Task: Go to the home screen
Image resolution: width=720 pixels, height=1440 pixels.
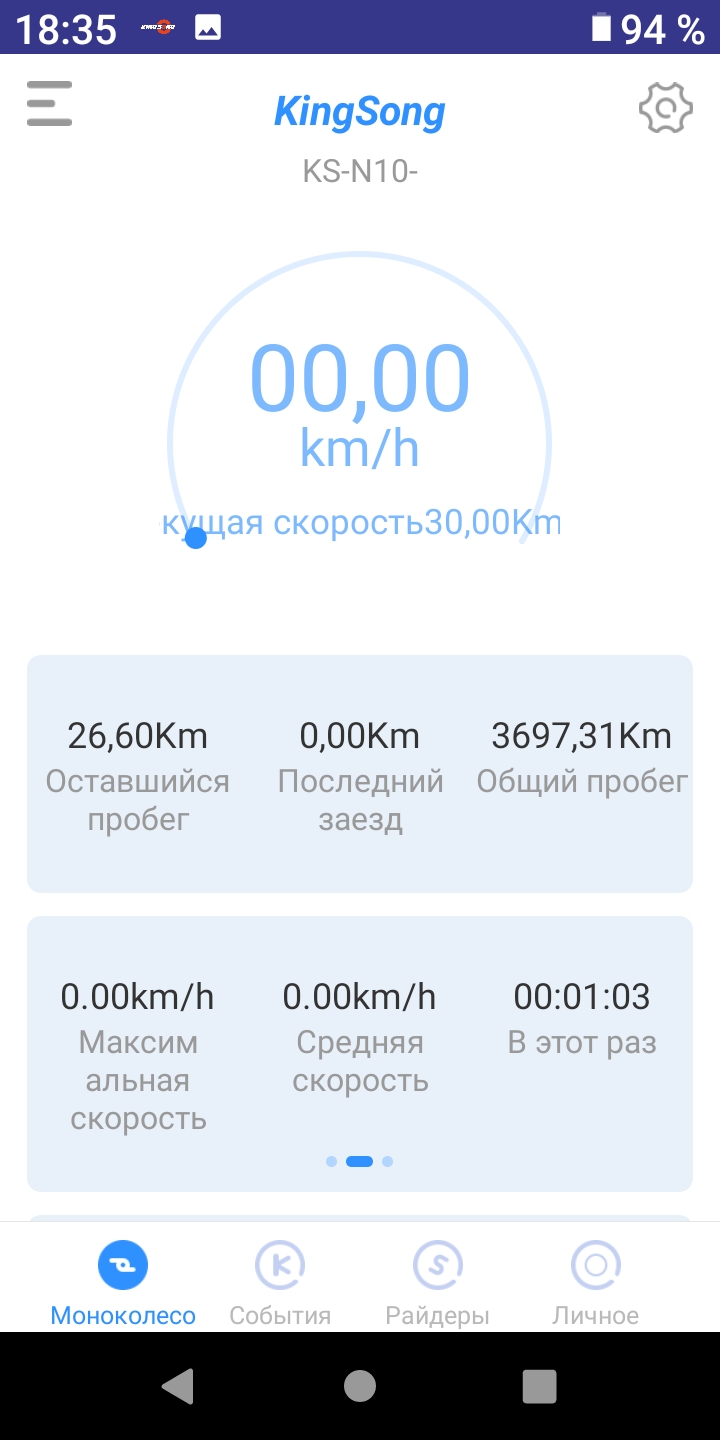Action: [360, 1386]
